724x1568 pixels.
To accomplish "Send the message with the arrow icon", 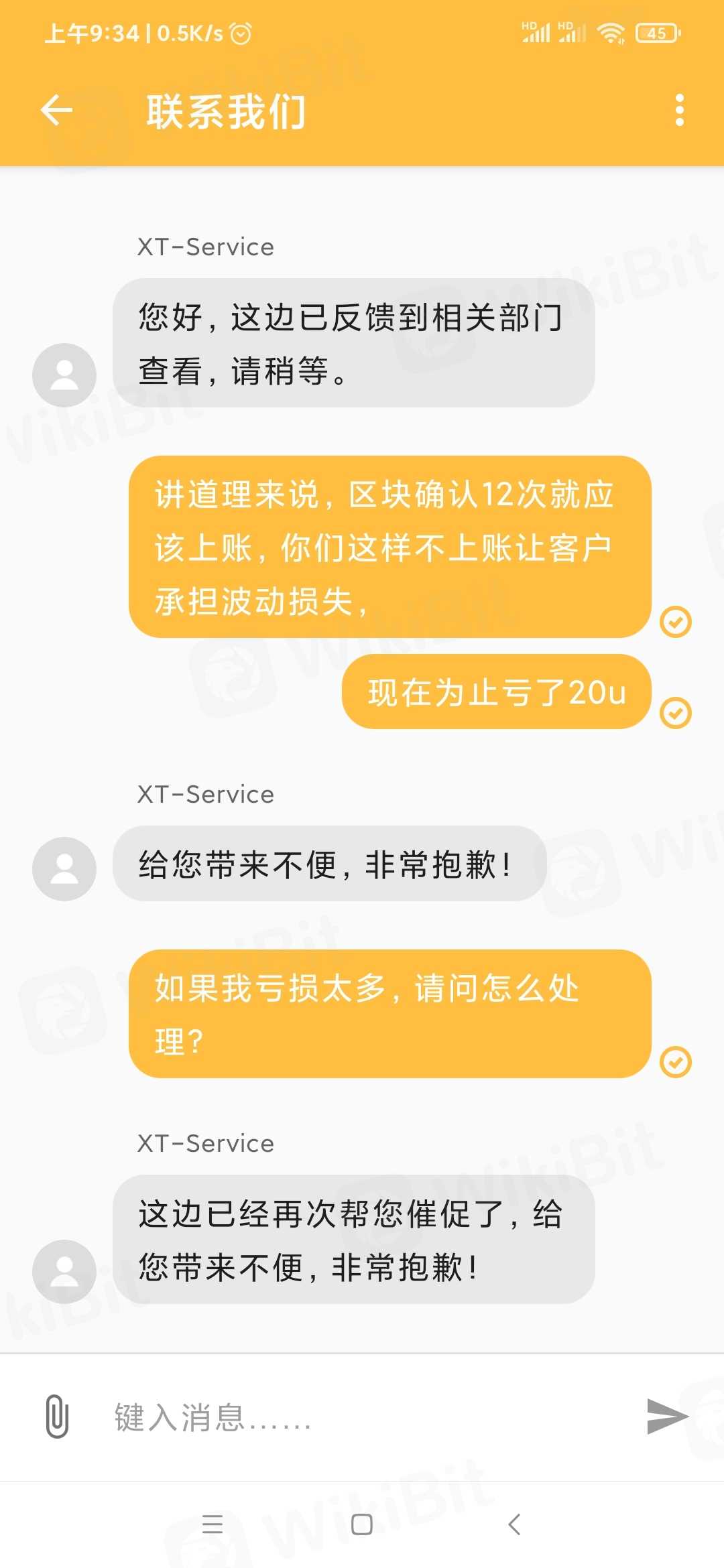I will point(667,1417).
